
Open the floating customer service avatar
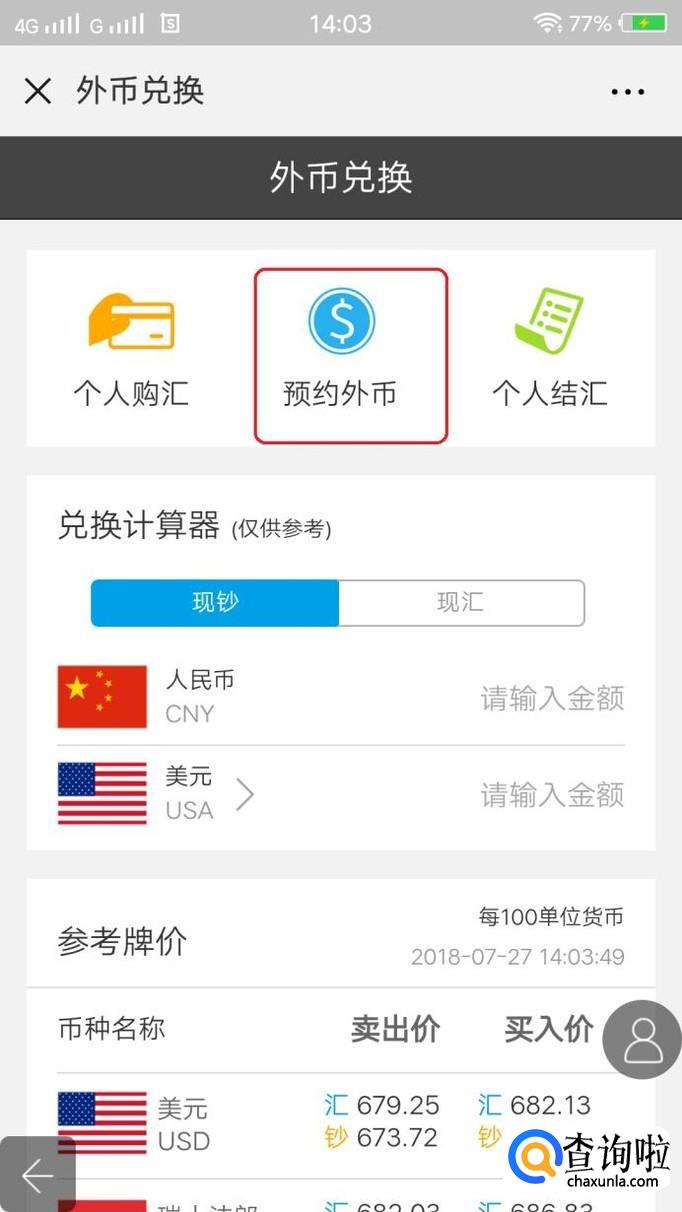[x=643, y=1040]
